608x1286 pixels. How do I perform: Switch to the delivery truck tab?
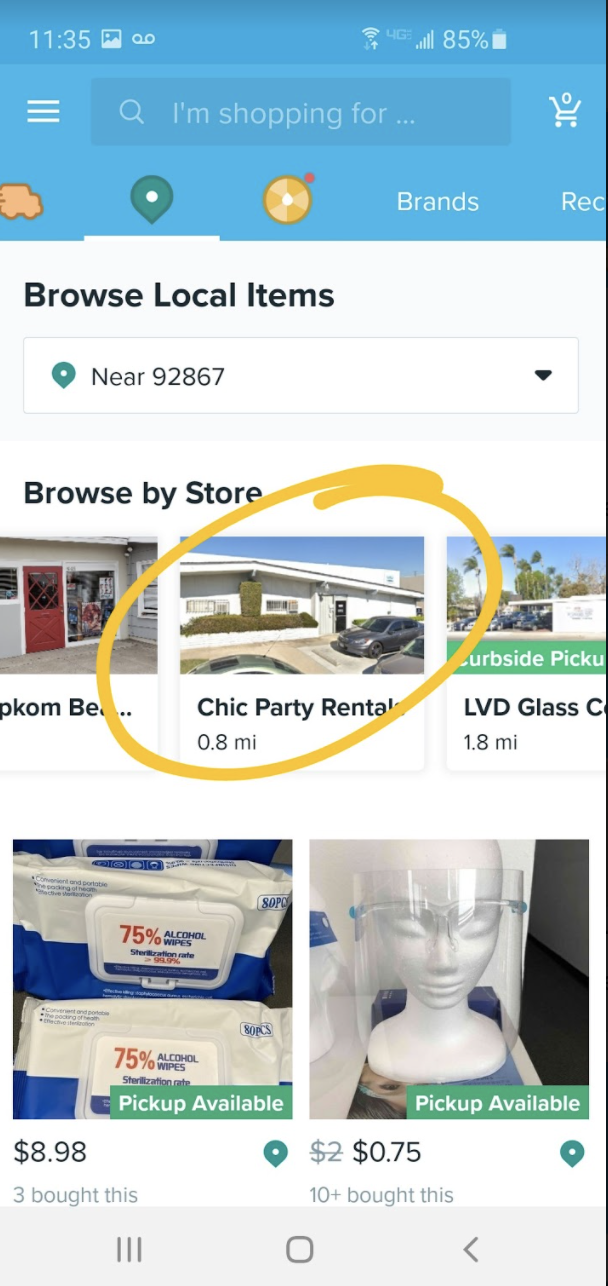(x=20, y=201)
